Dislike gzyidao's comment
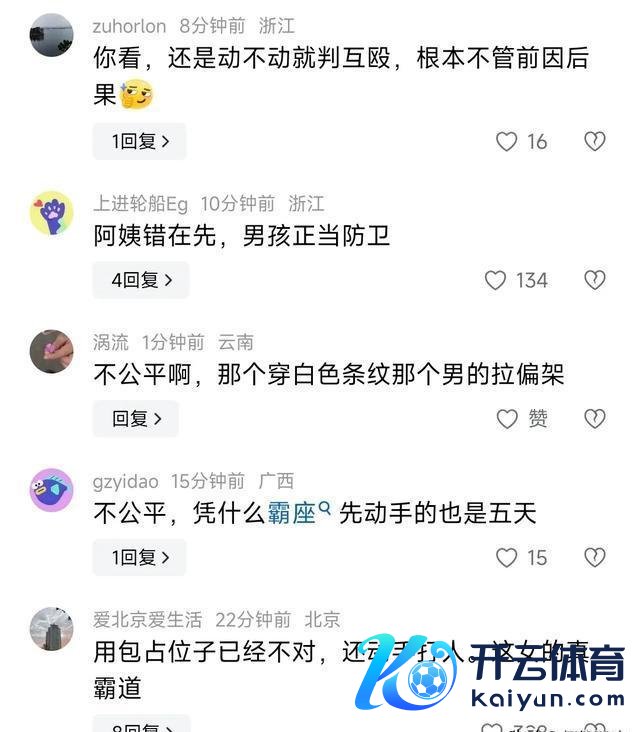Viewport: 640px width, 732px height. (x=595, y=558)
